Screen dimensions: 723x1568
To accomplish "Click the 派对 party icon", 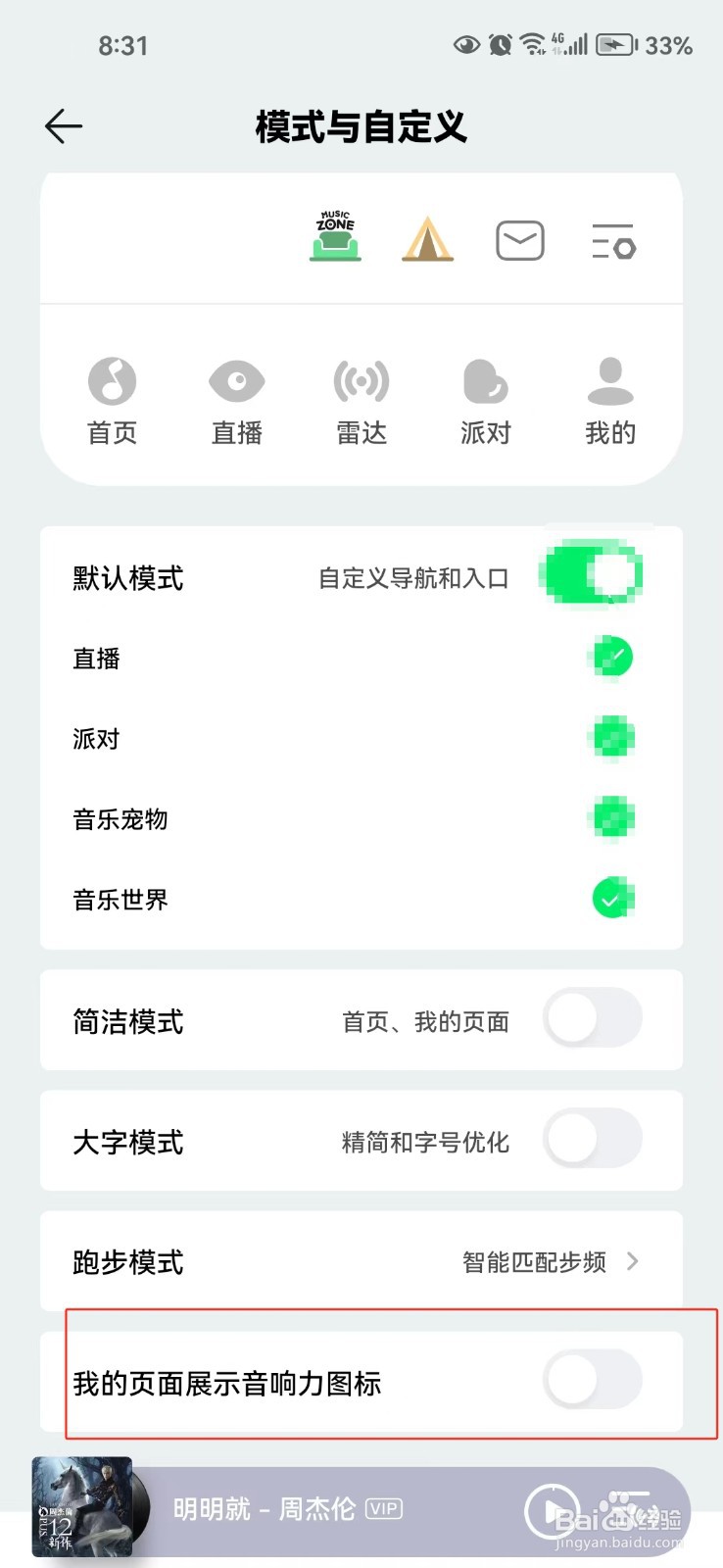I will point(485,383).
